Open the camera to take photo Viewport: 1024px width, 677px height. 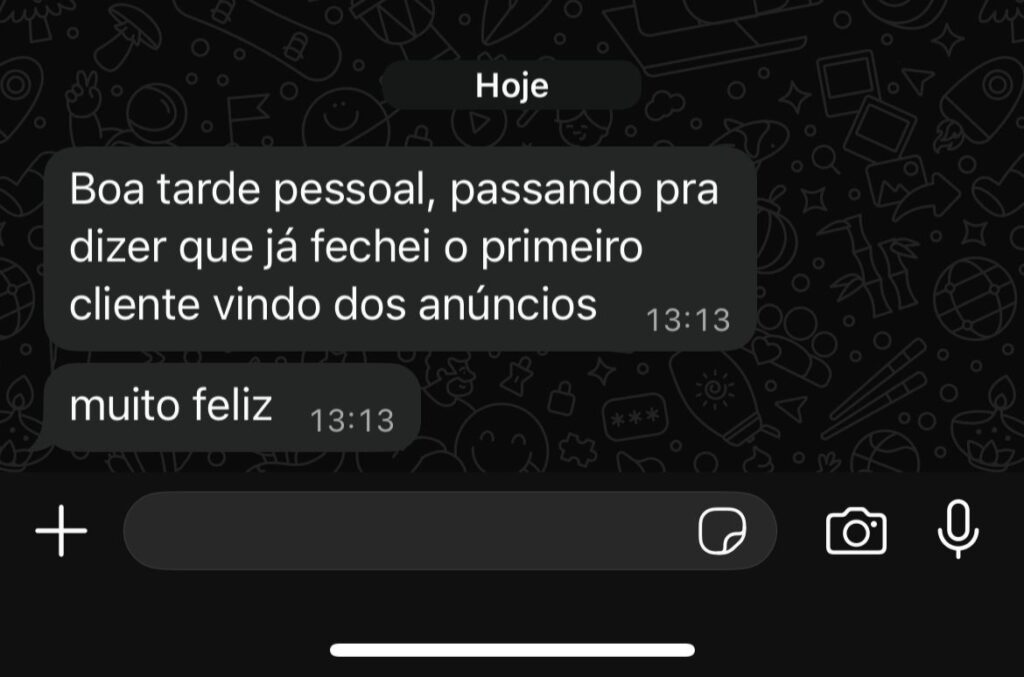856,531
